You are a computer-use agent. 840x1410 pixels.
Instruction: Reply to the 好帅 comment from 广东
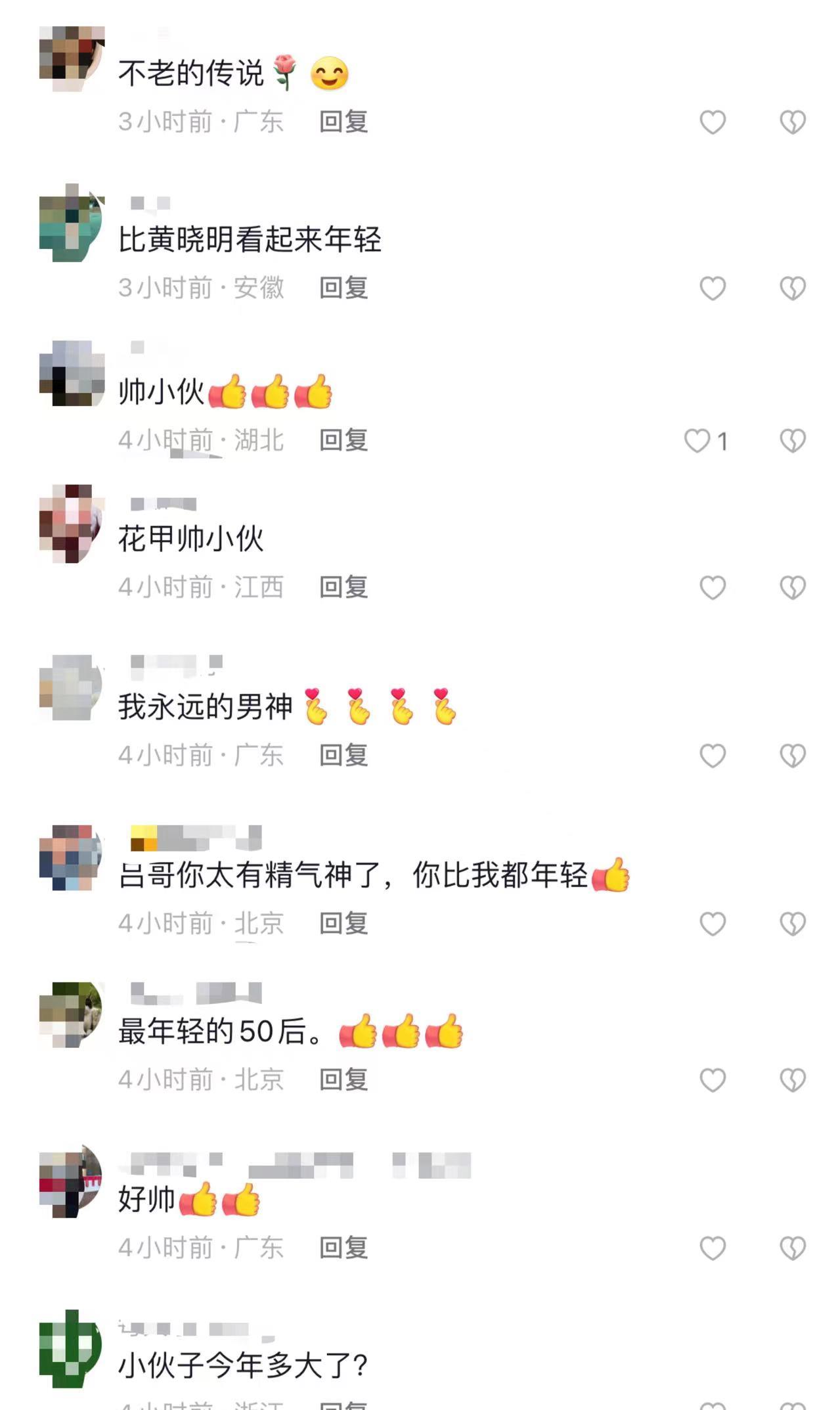(x=343, y=1247)
